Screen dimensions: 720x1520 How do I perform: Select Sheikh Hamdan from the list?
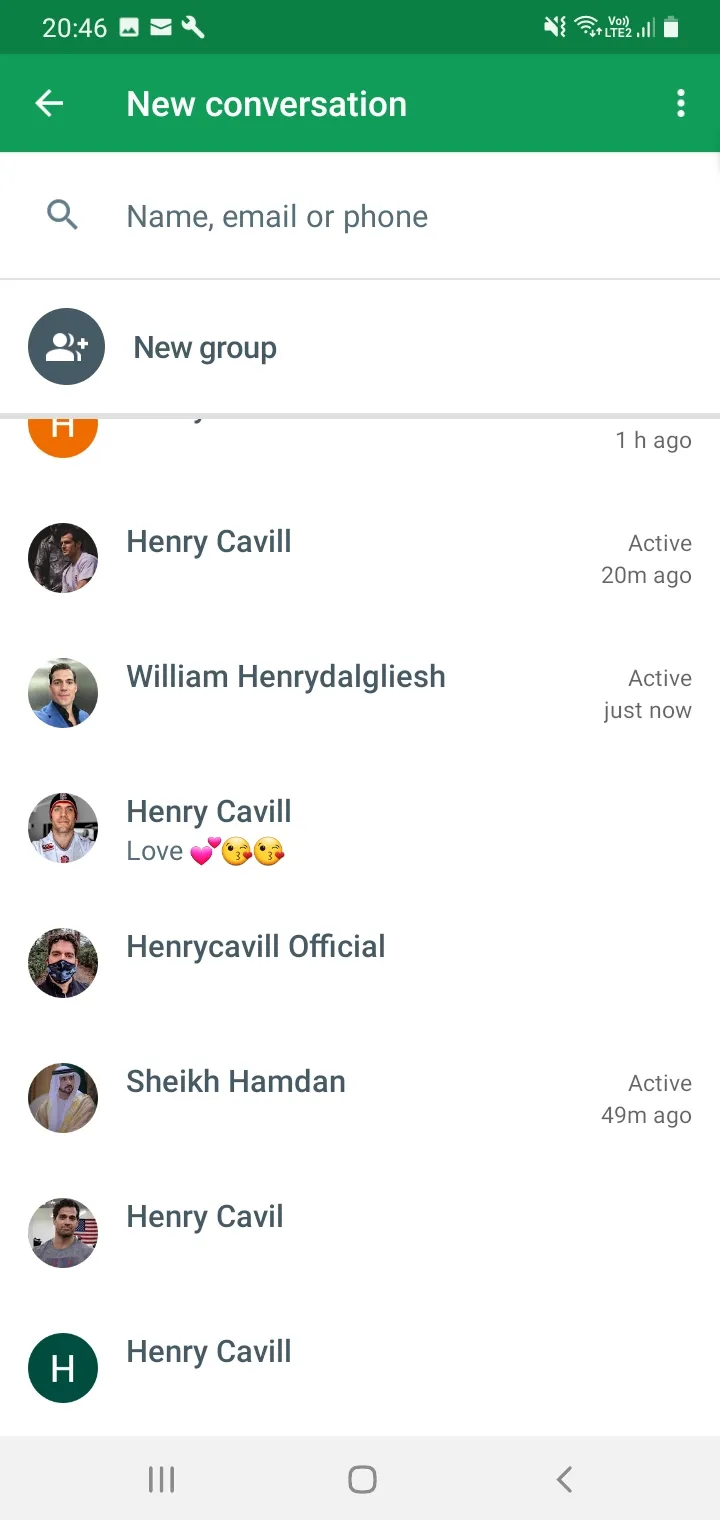coord(360,1098)
